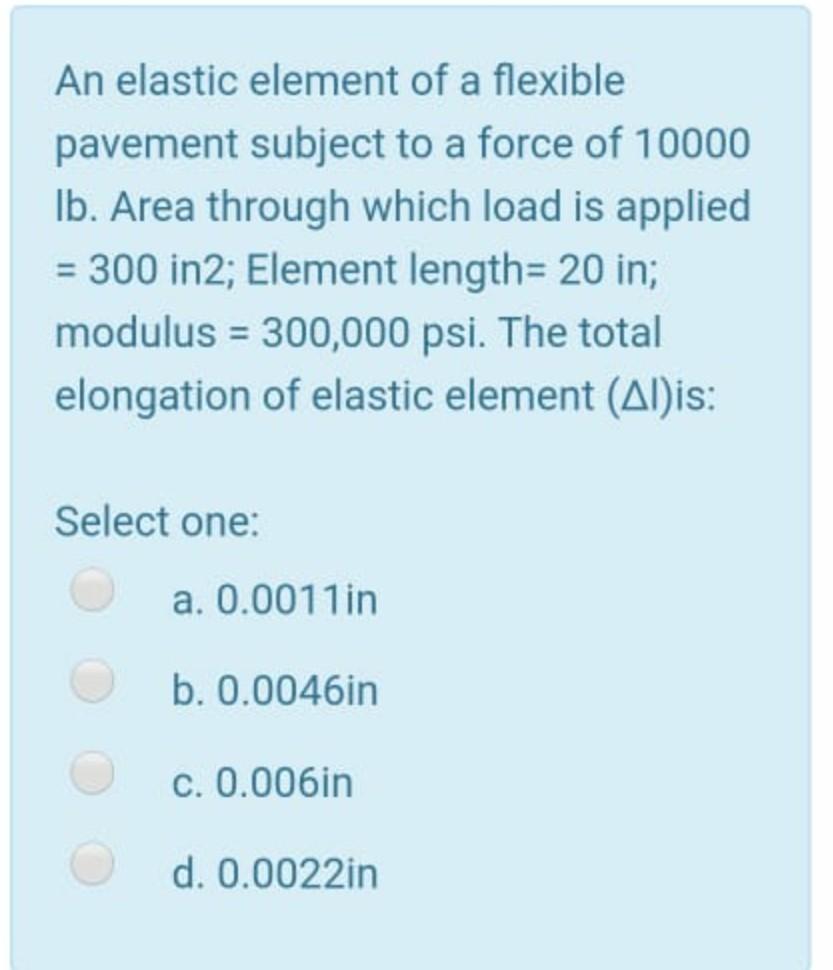Select answer a. 0.0011in
This screenshot has width=833, height=970.
(x=92, y=589)
